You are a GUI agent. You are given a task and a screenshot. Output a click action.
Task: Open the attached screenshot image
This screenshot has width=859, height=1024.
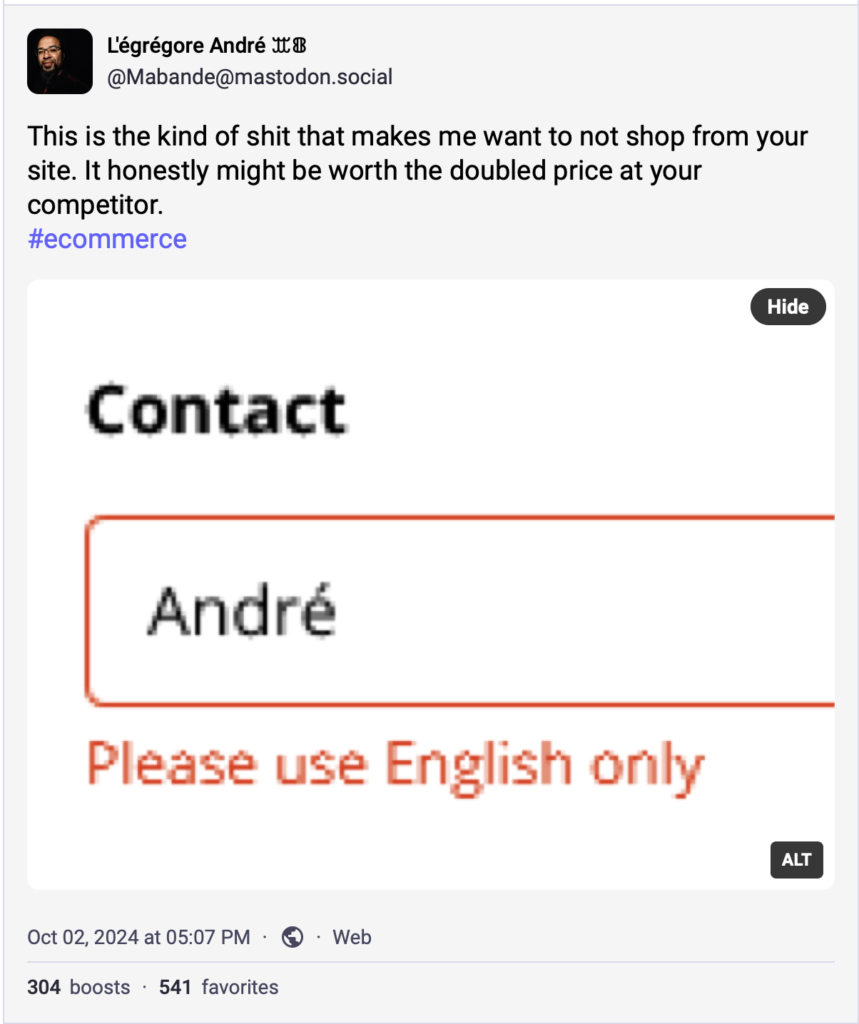(430, 585)
